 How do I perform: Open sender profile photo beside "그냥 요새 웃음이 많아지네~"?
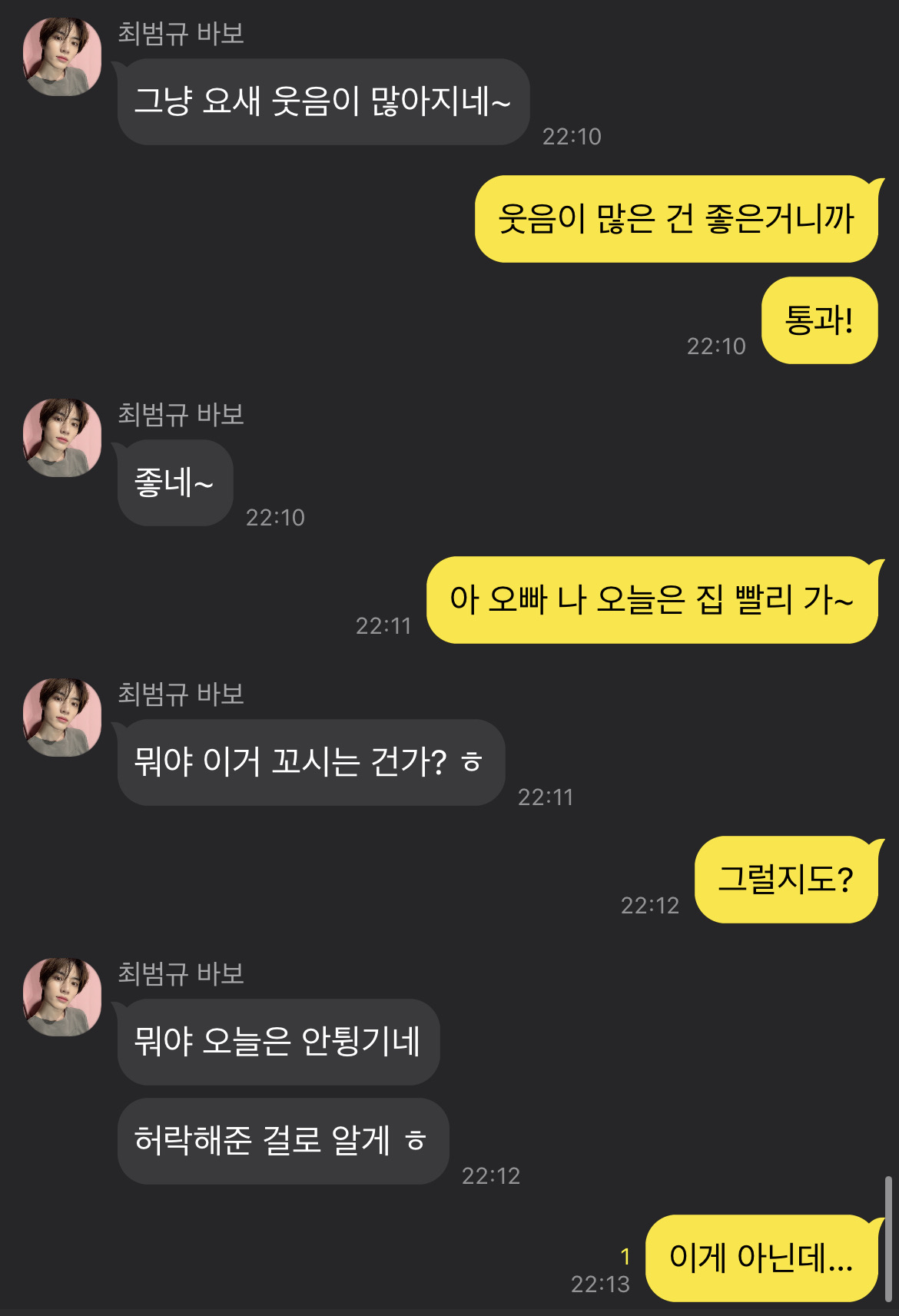point(62,57)
